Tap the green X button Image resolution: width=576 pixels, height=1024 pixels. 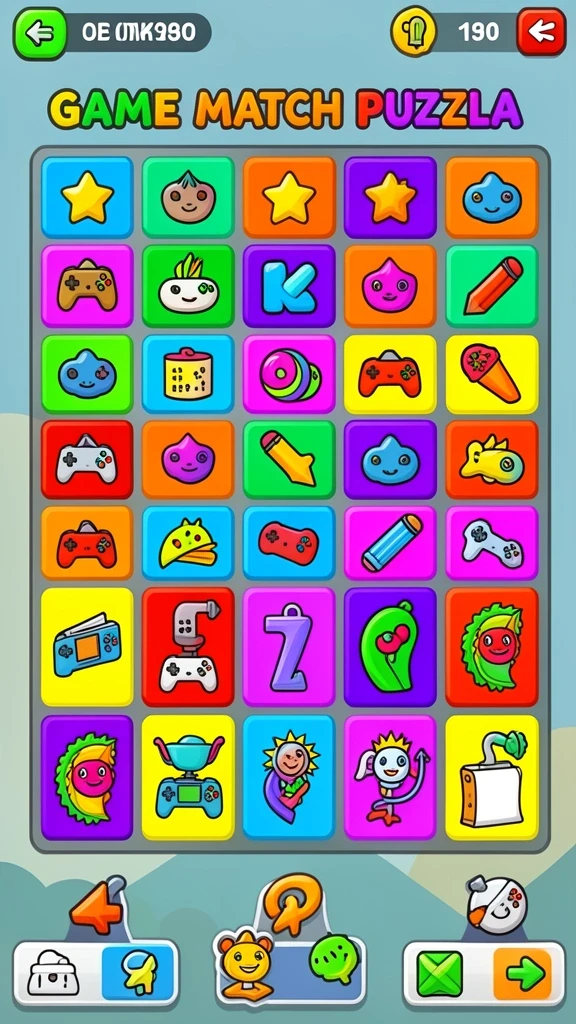point(440,974)
